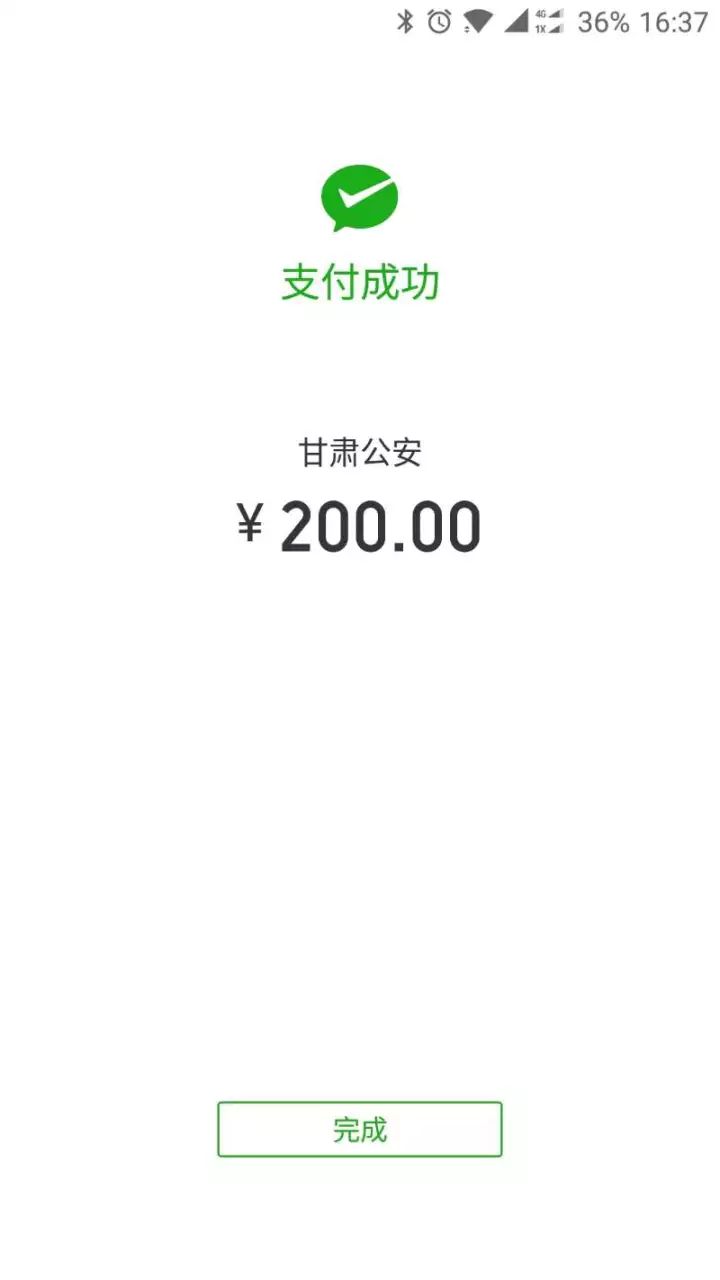
Task: Tap the payment amount ¥200.00
Action: [360, 524]
